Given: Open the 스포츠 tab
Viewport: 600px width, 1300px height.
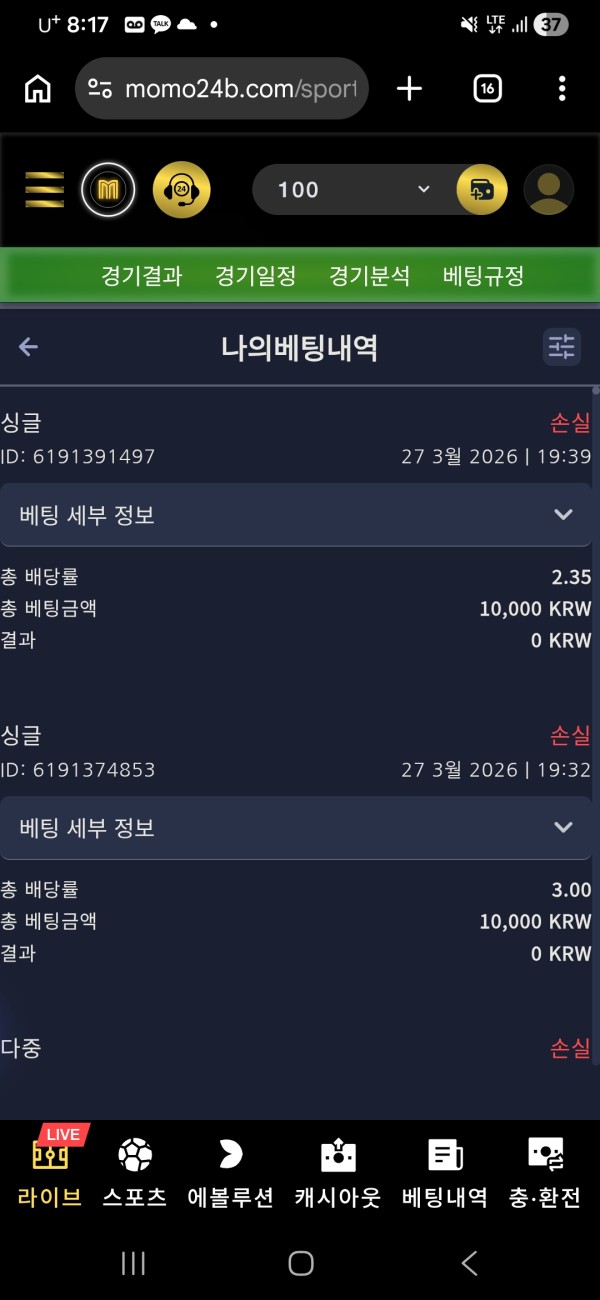Looking at the screenshot, I should pyautogui.click(x=135, y=1170).
